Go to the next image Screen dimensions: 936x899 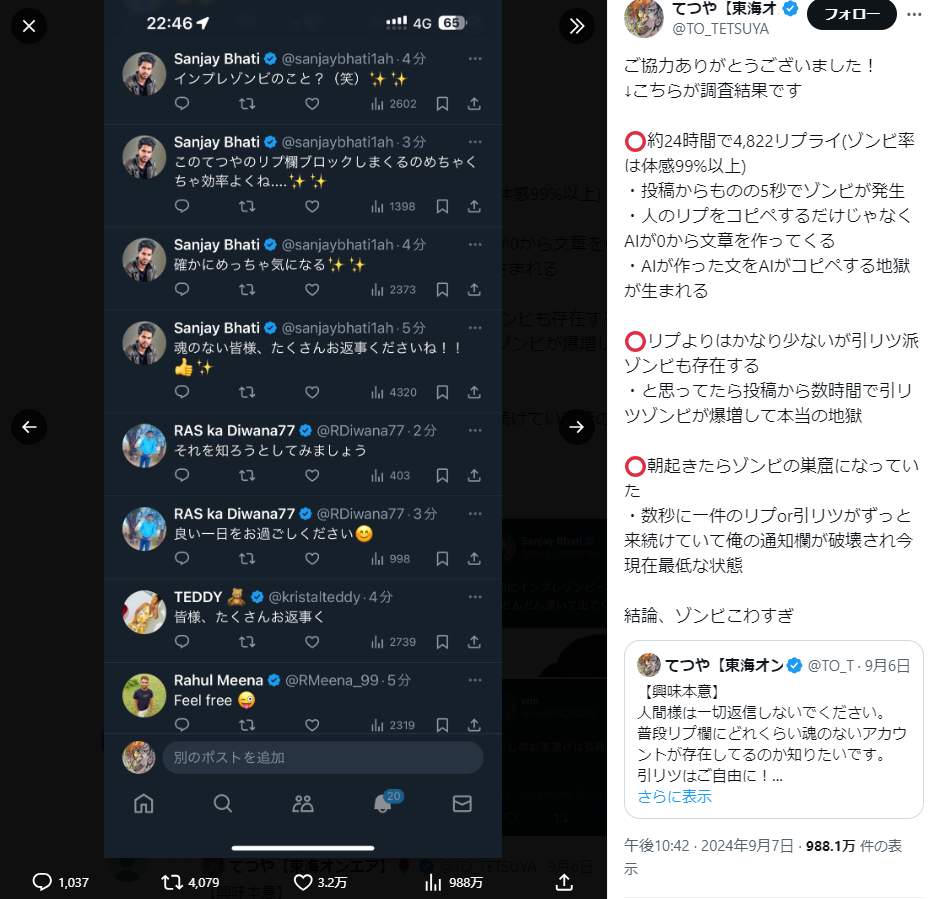(x=576, y=427)
